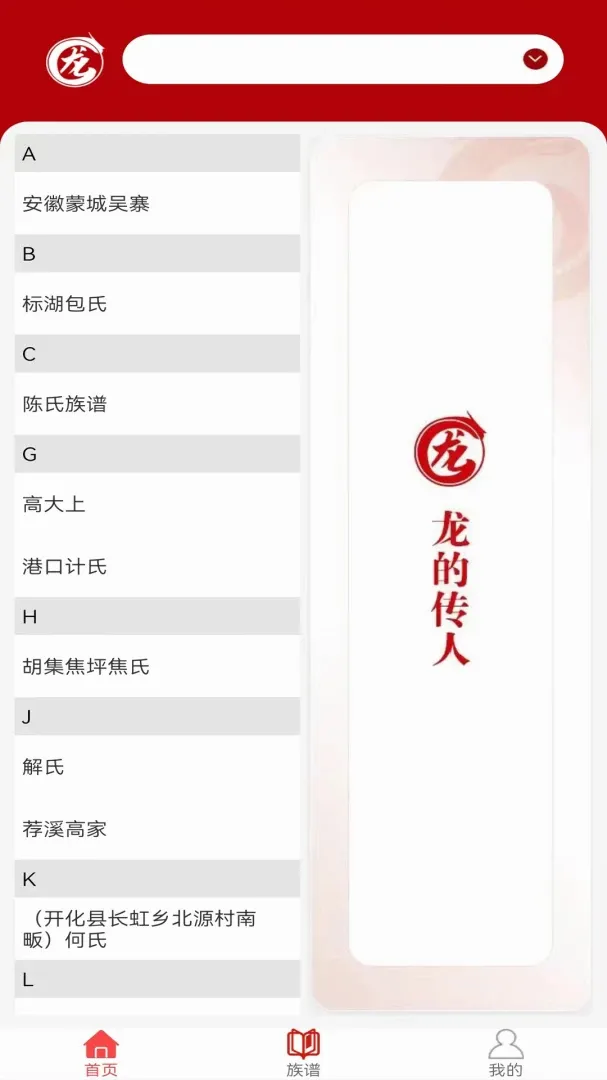
Task: Switch to the 族谱 tab
Action: click(303, 1054)
